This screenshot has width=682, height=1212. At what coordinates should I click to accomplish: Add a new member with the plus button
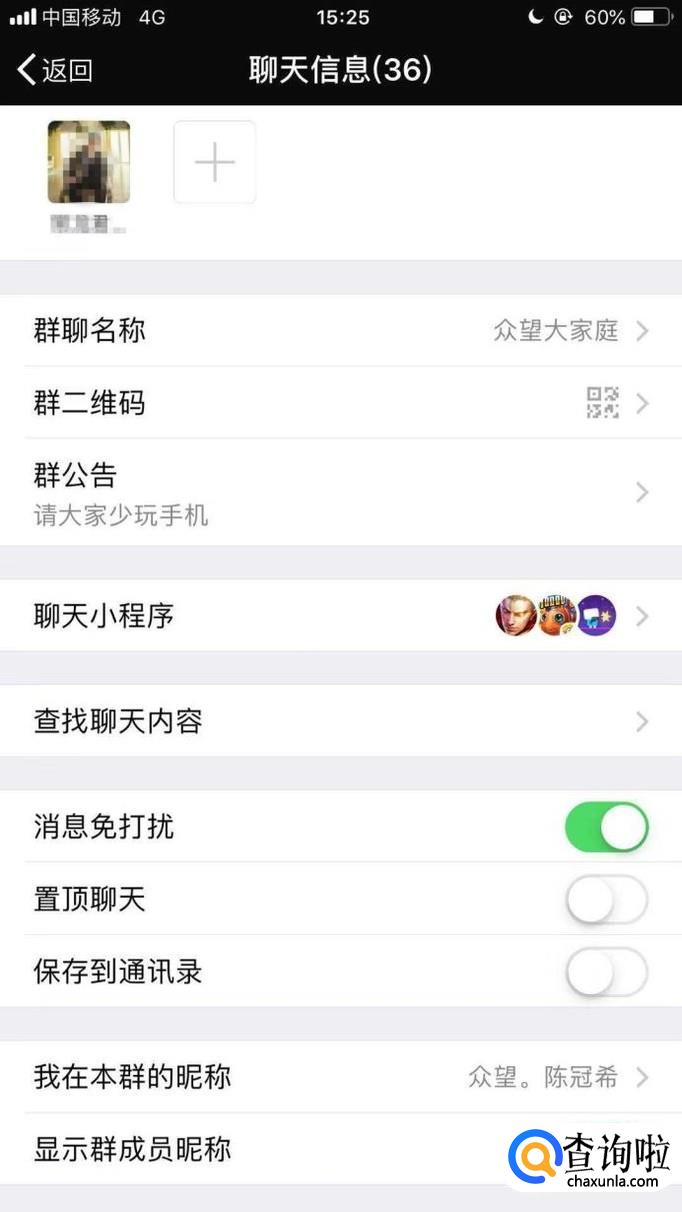(215, 162)
